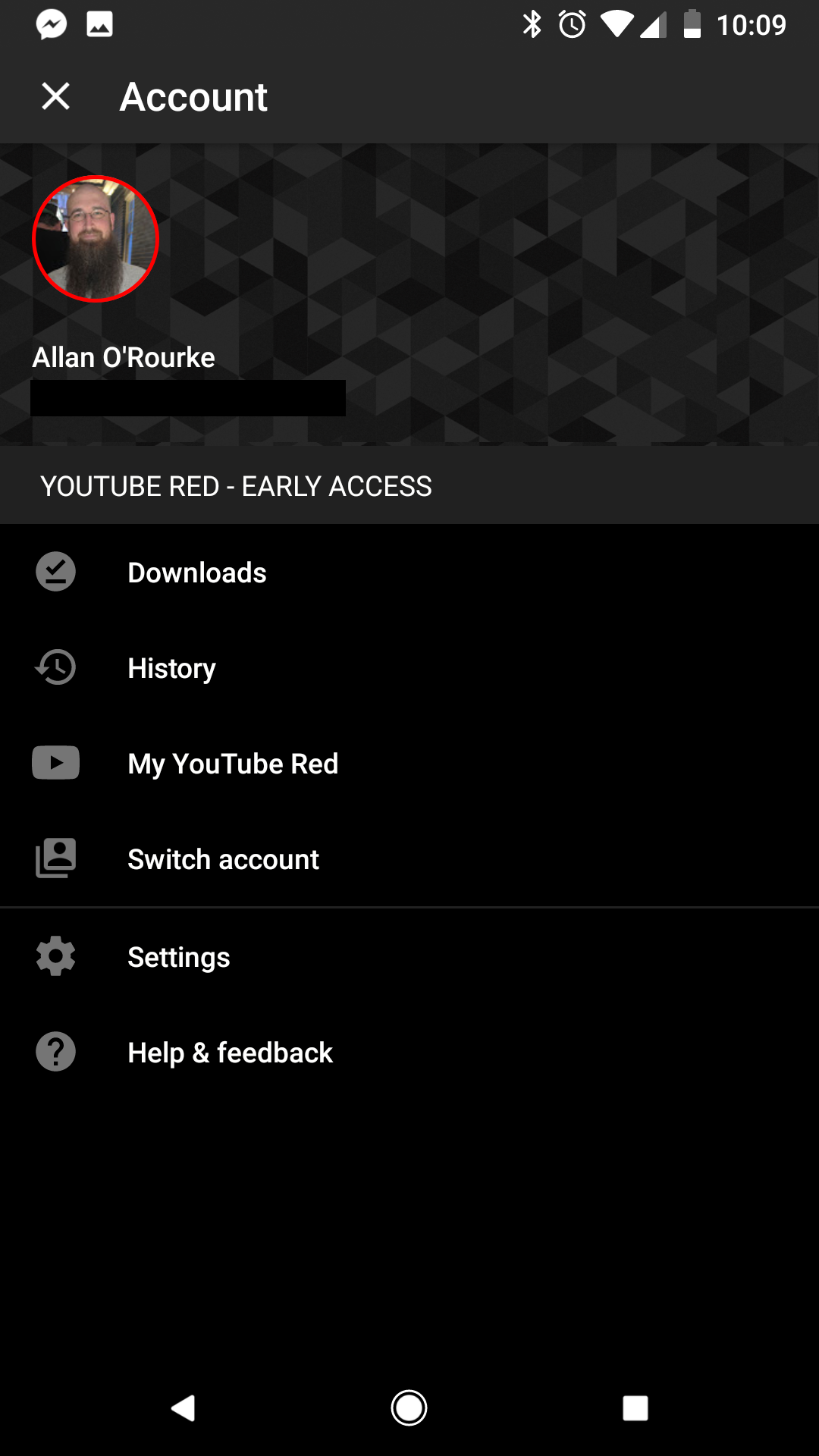The image size is (819, 1456).
Task: Close the Account screen
Action: coord(55,96)
